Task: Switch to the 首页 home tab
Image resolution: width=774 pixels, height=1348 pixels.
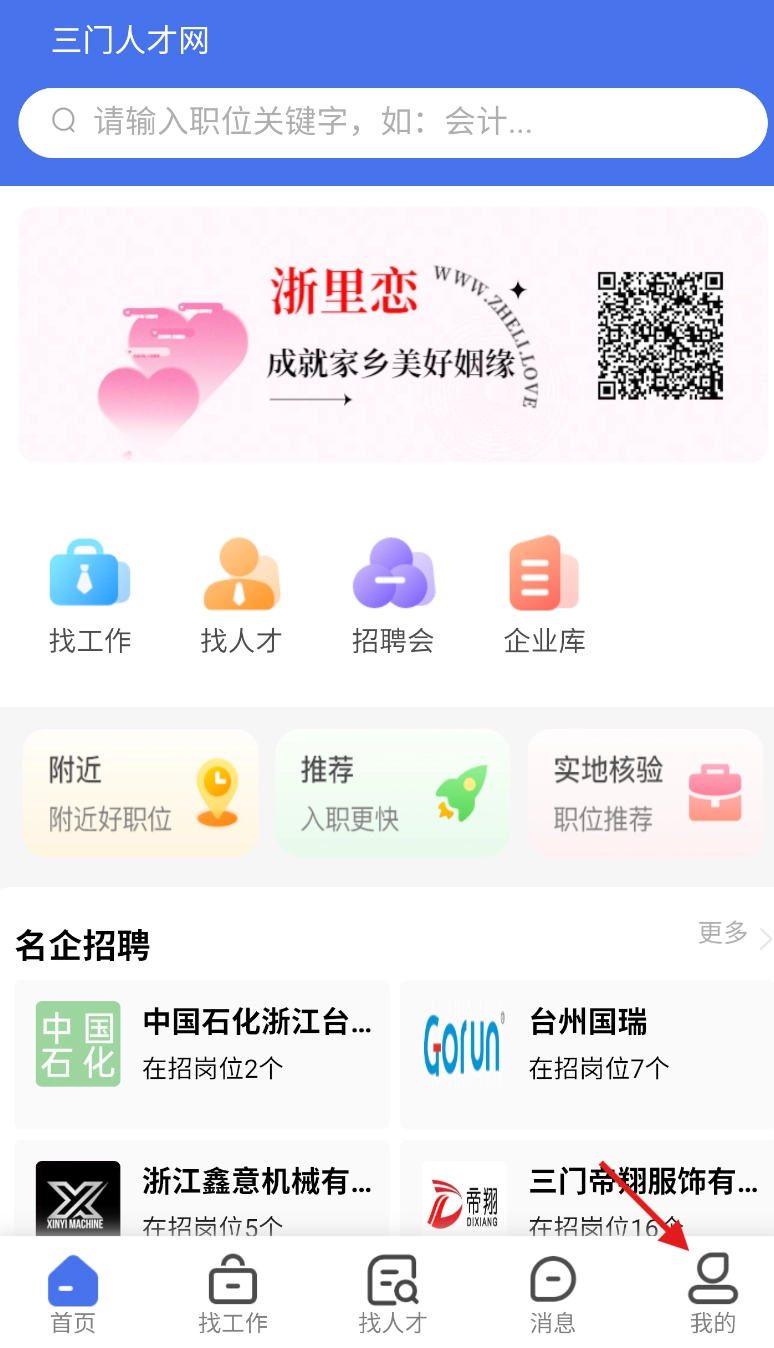Action: click(x=73, y=1295)
